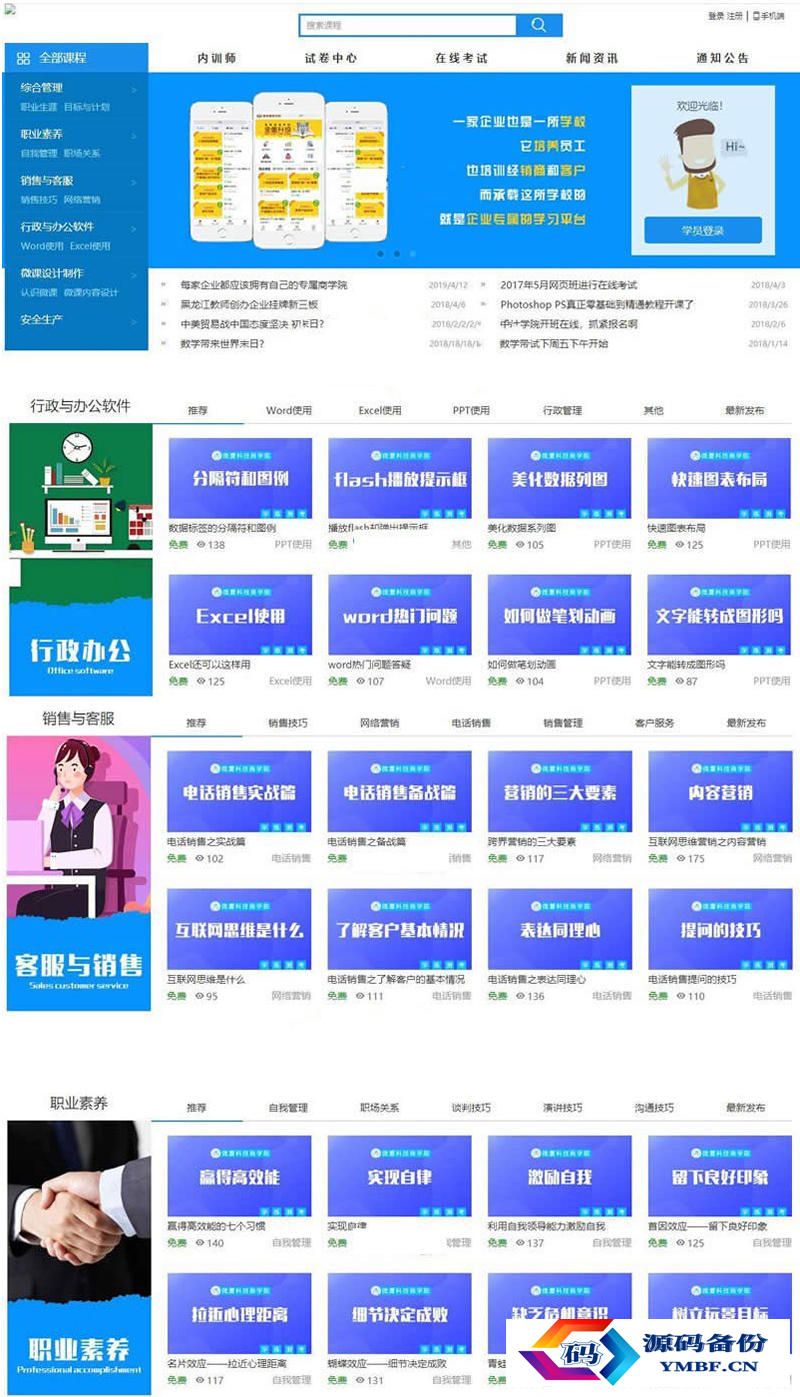Switch to 新闻资讯
The height and width of the screenshot is (1397, 800).
point(591,58)
